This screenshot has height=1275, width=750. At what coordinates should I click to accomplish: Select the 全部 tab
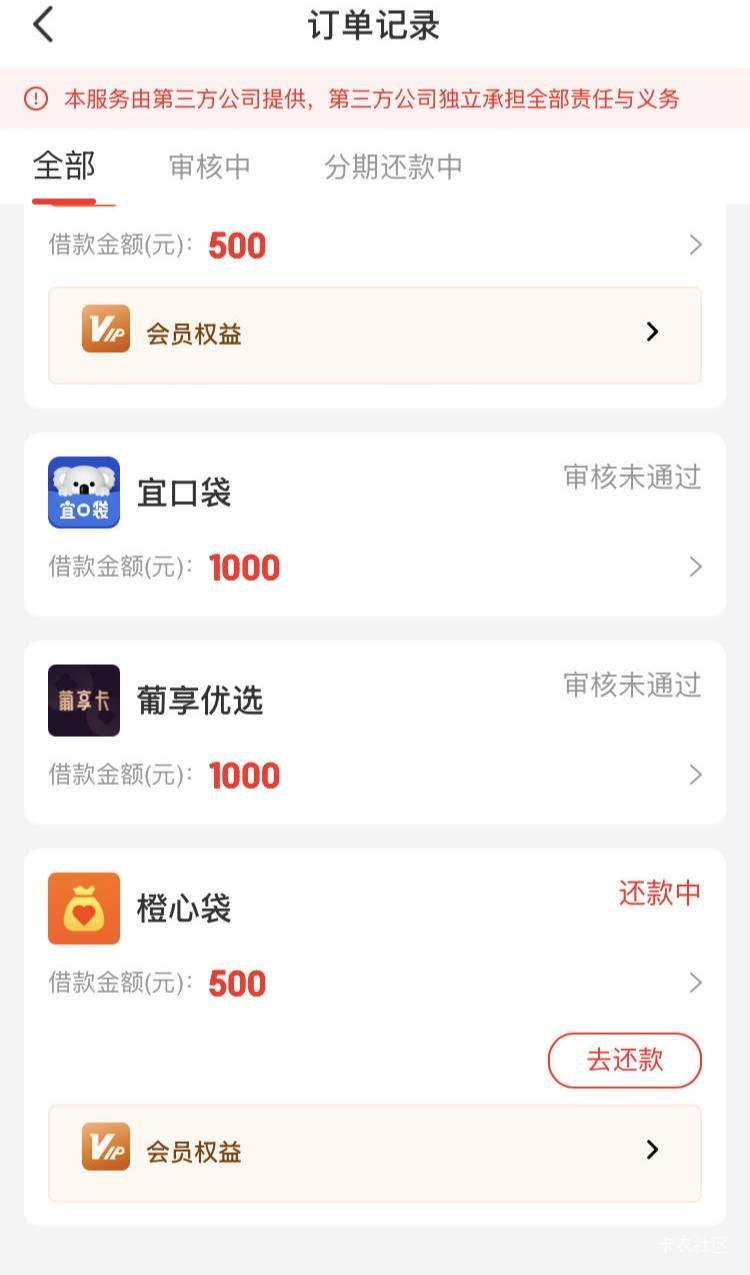64,166
